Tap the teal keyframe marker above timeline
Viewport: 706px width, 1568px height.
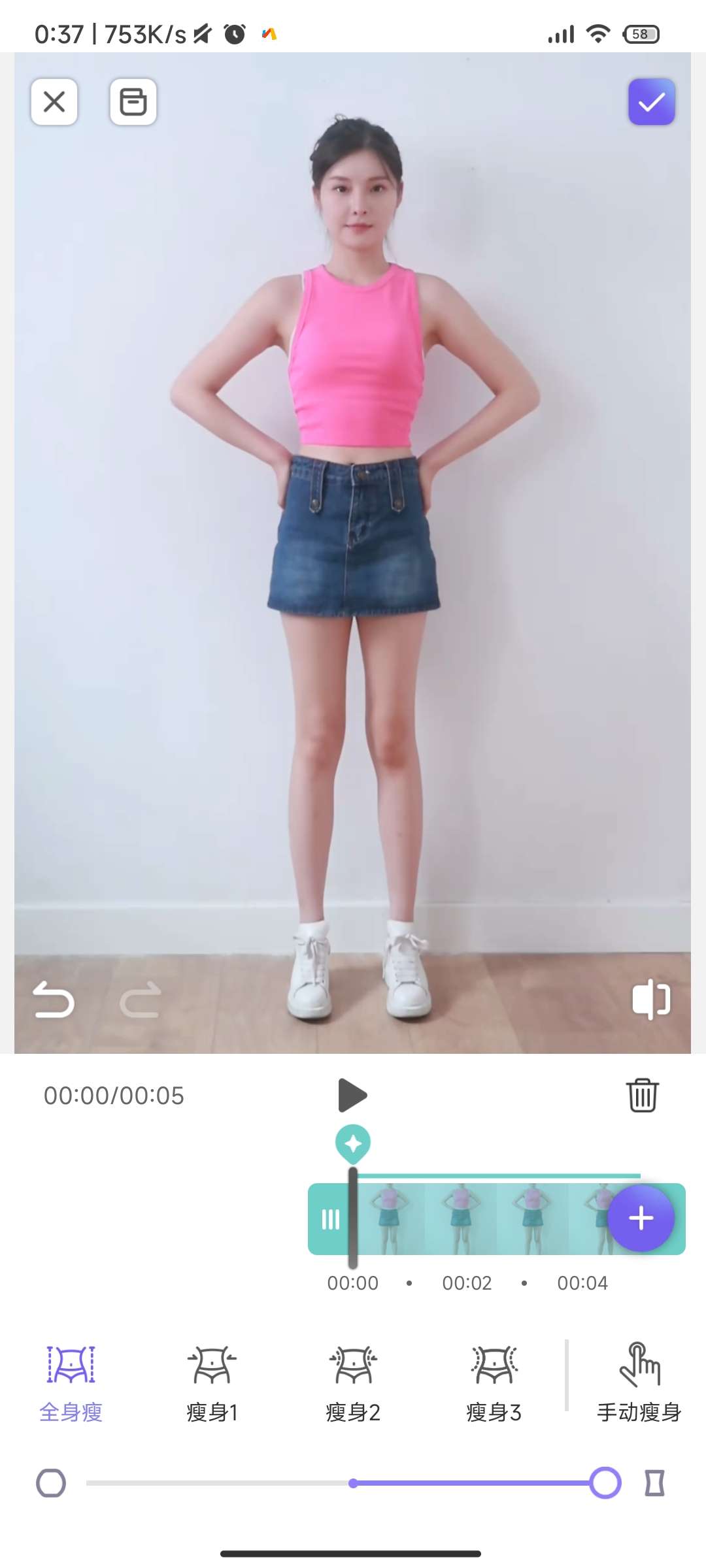coord(353,1143)
